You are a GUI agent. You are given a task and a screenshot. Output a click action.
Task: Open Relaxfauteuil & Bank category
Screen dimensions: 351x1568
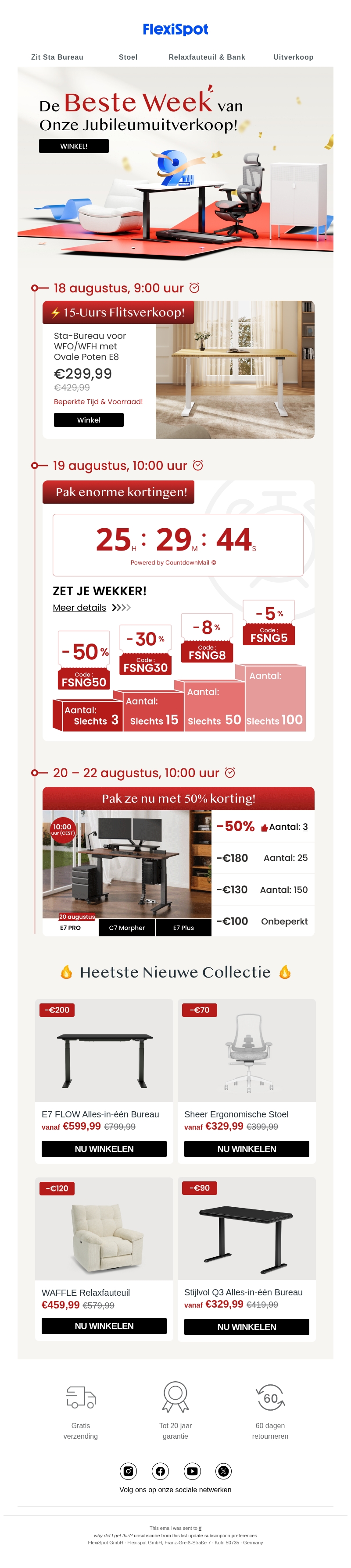click(x=207, y=57)
